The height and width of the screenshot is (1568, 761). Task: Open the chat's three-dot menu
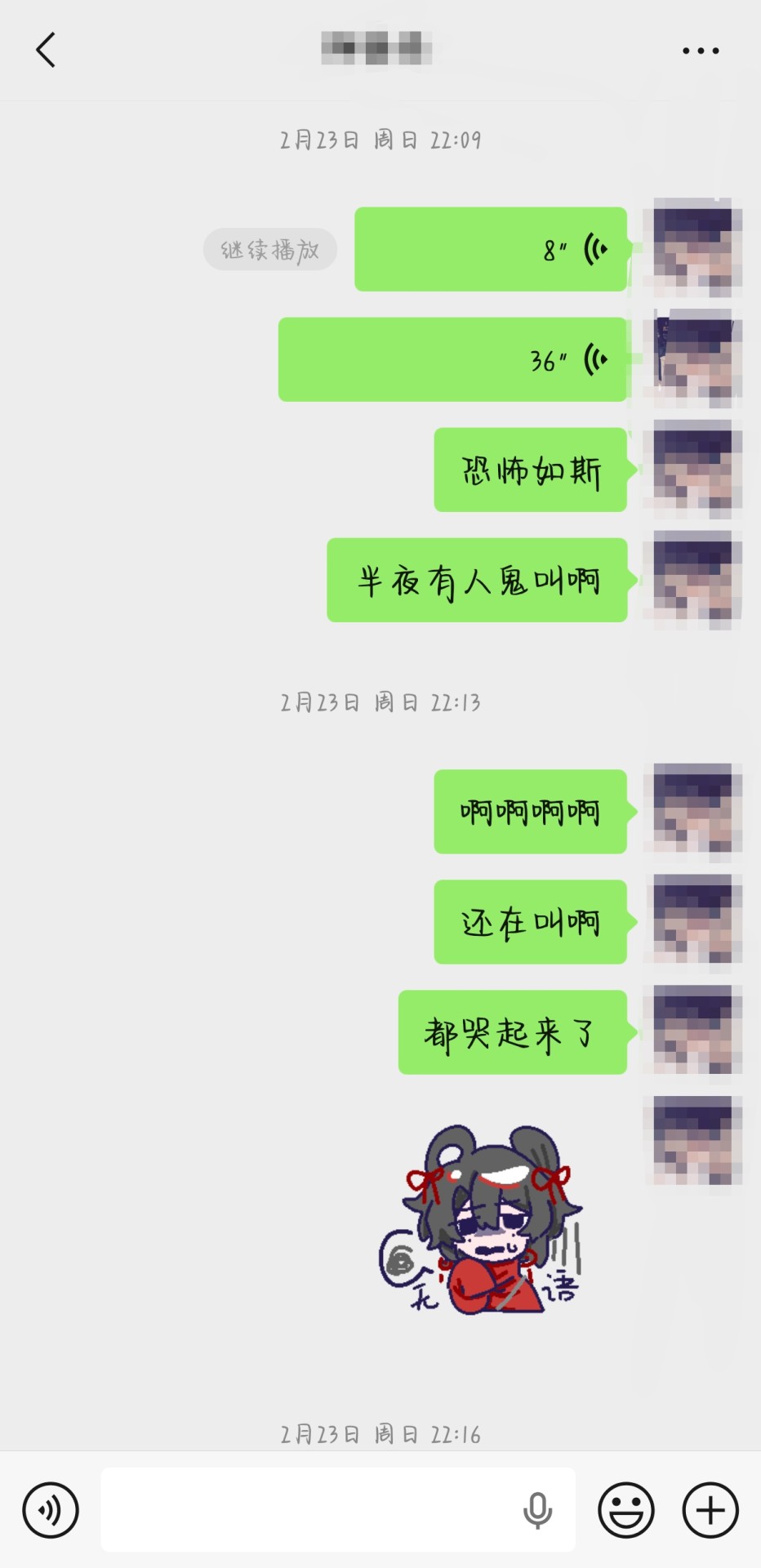tap(701, 51)
